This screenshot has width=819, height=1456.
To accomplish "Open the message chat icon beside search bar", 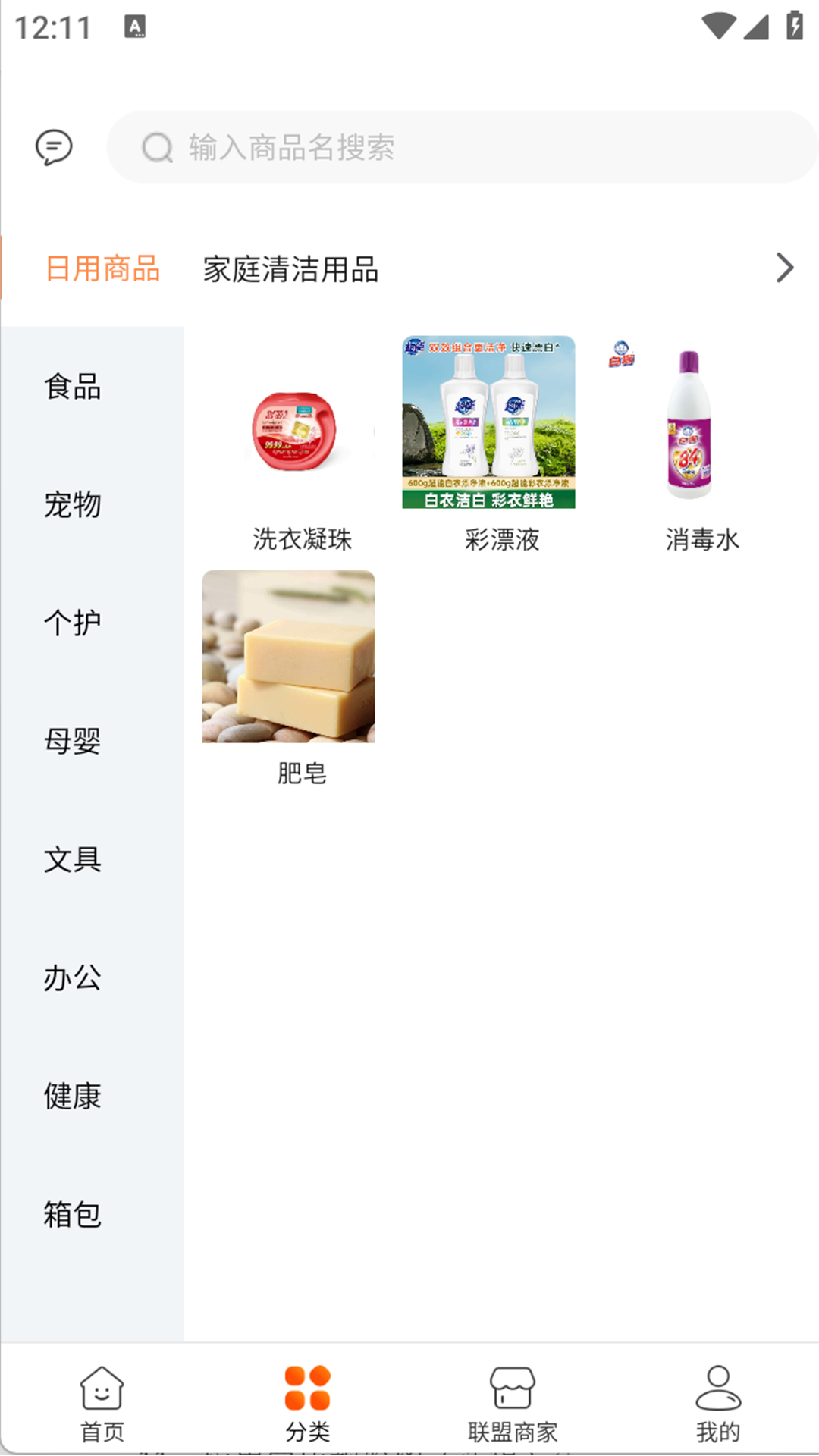I will (x=54, y=148).
